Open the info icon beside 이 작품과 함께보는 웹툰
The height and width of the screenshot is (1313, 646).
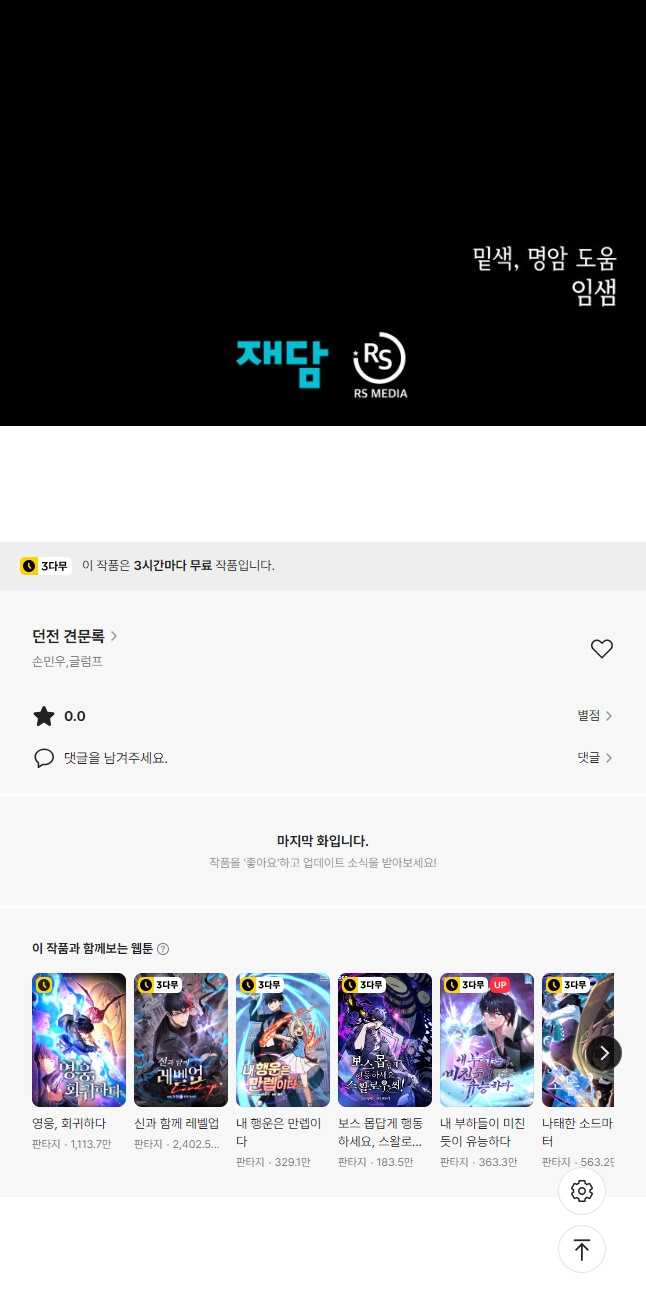[x=163, y=949]
